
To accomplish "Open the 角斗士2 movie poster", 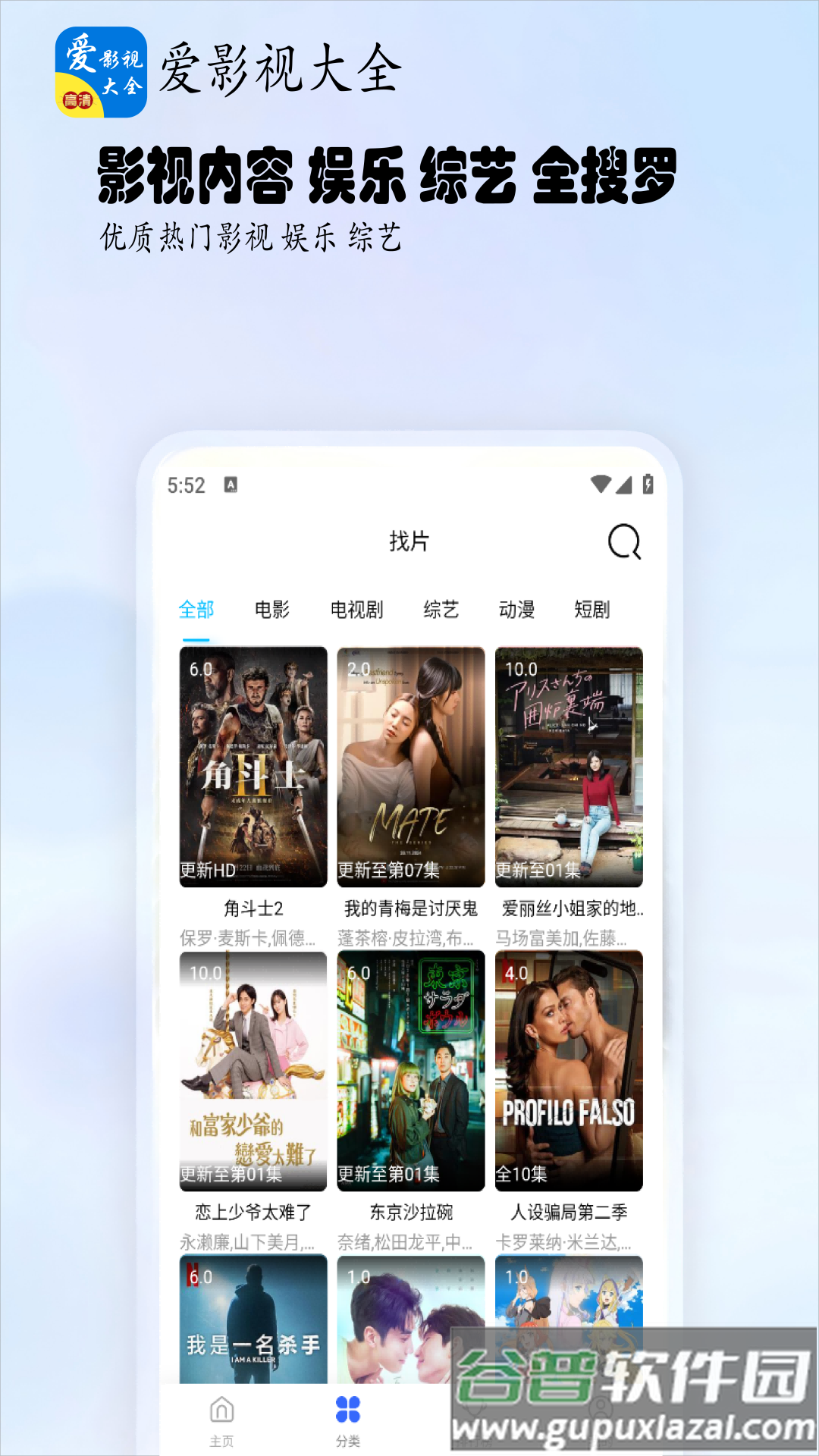I will tap(251, 766).
